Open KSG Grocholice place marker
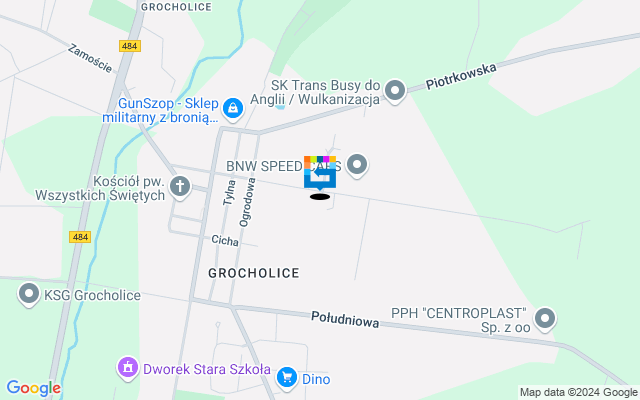 27,294
